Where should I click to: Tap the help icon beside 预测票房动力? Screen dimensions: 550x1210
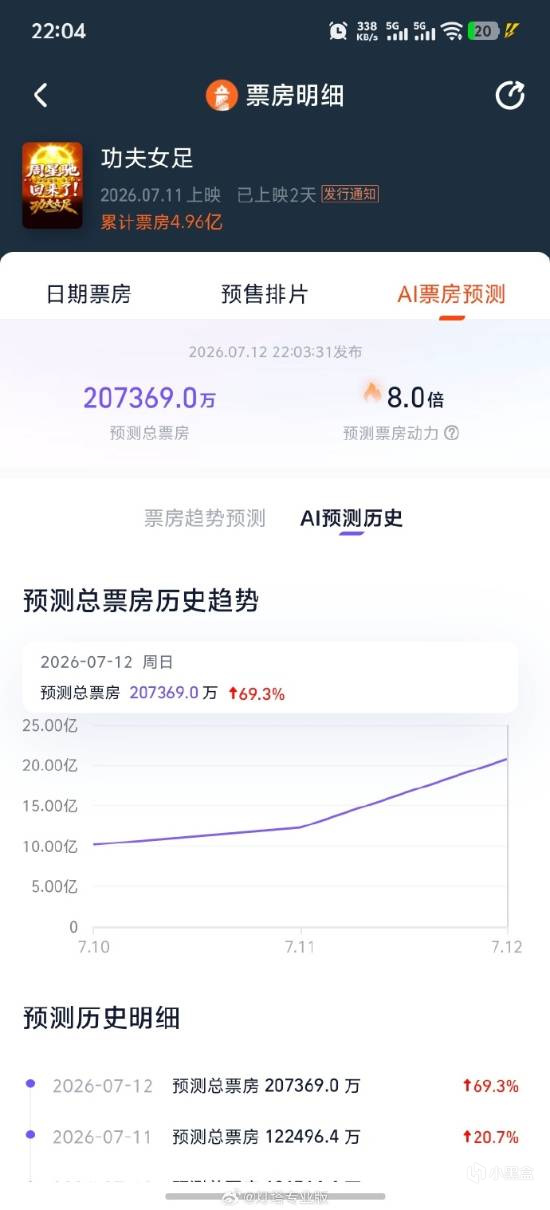coord(451,433)
